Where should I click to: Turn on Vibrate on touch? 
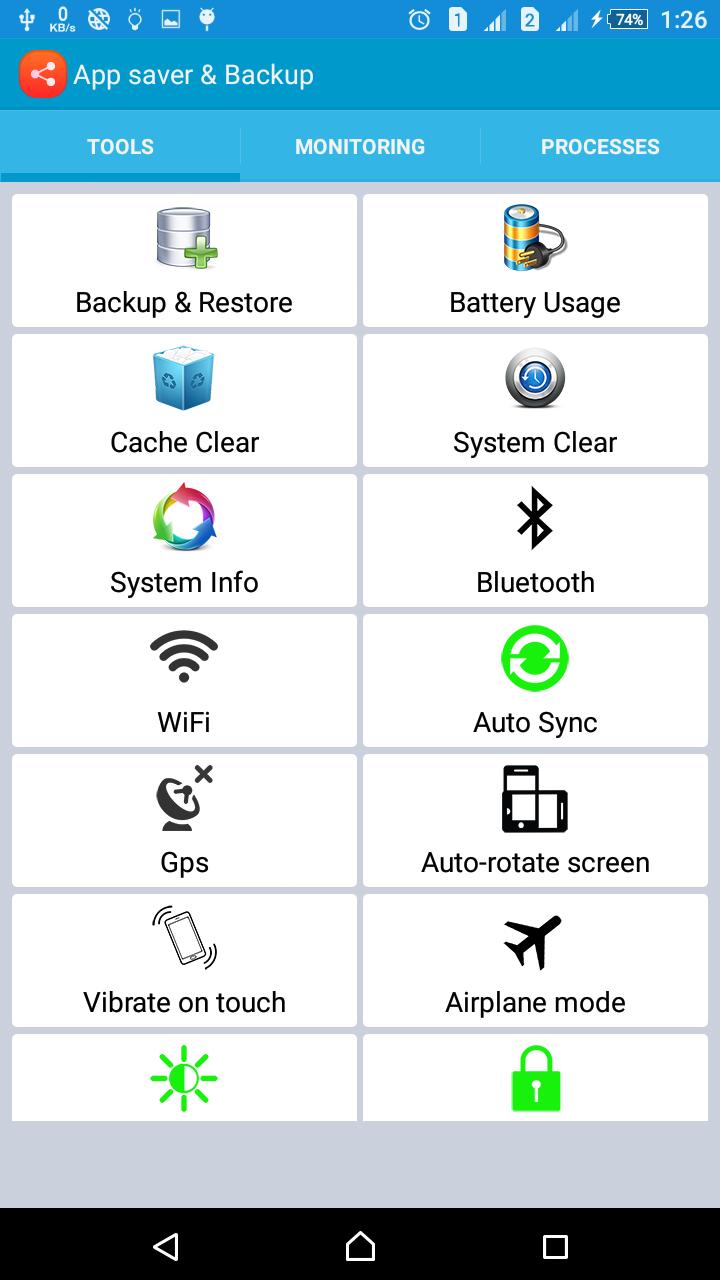pyautogui.click(x=184, y=960)
